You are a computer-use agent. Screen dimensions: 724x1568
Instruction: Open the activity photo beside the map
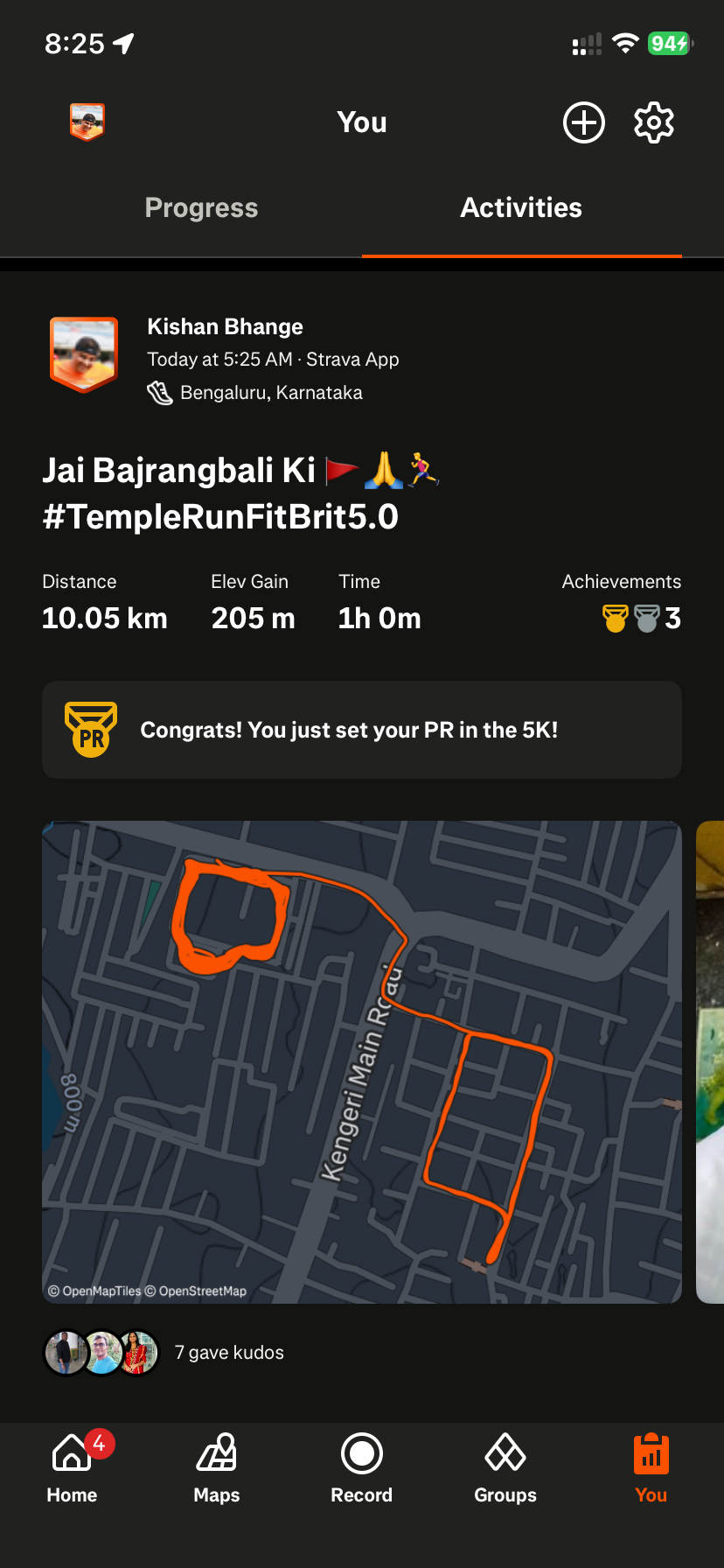tap(710, 1061)
